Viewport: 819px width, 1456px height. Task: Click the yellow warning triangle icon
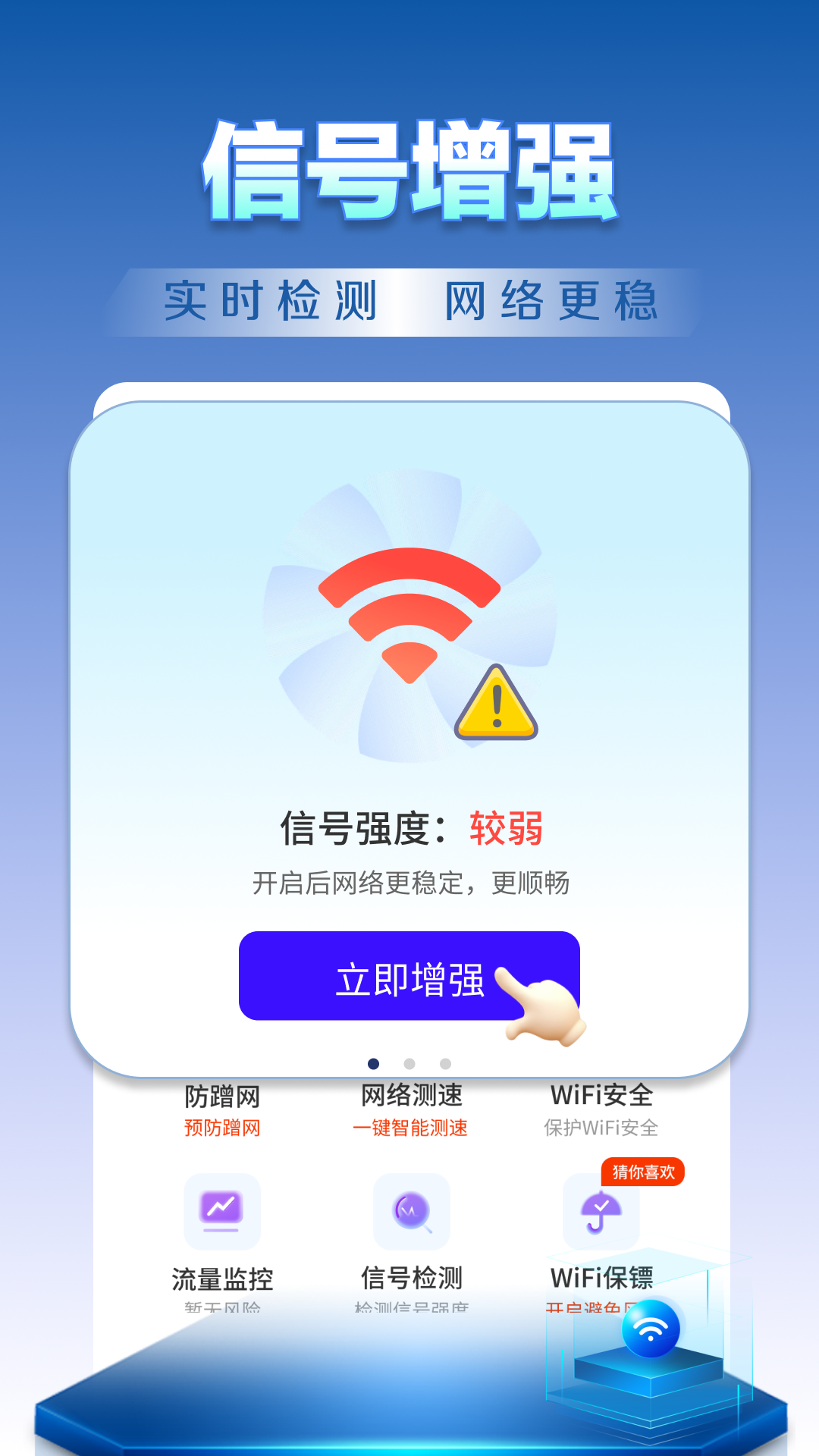[x=497, y=707]
